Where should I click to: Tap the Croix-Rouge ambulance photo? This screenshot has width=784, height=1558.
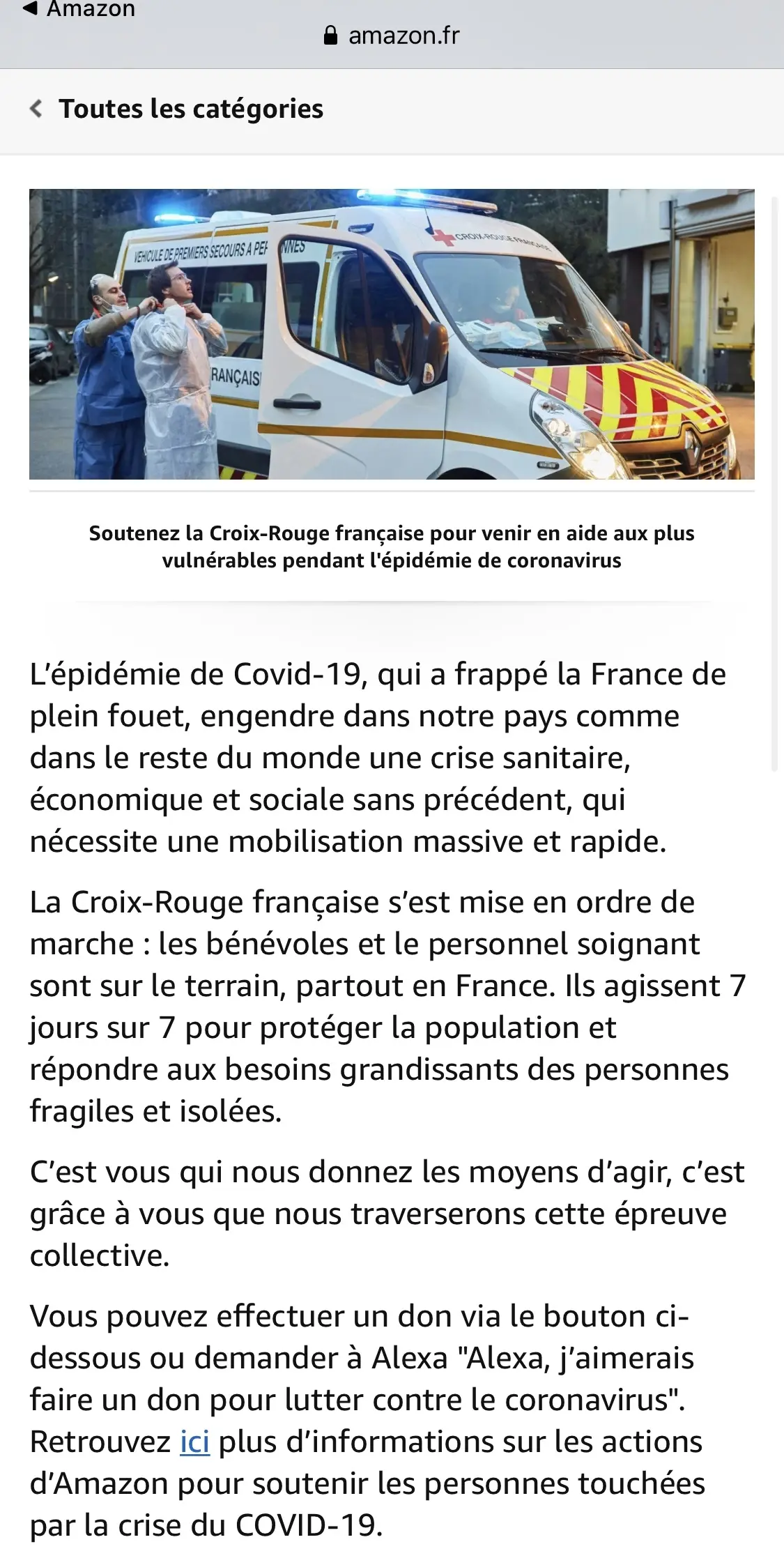click(x=392, y=335)
